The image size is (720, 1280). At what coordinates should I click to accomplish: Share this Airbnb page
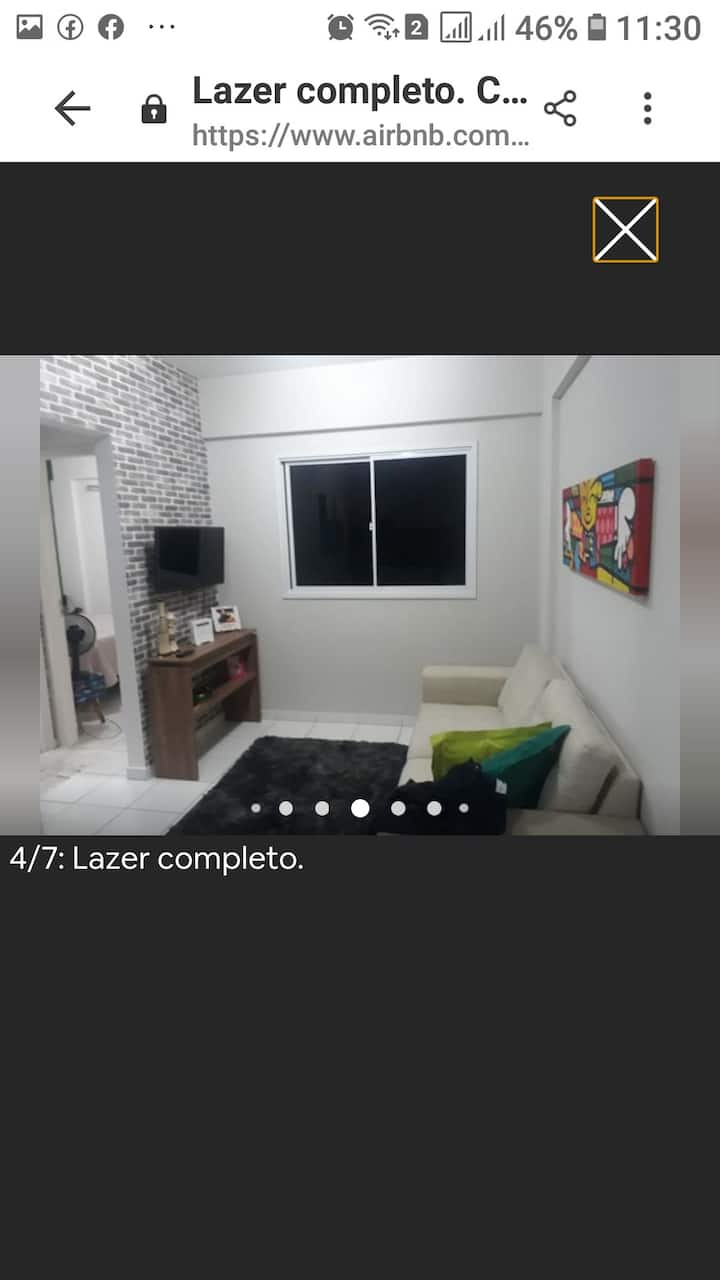(x=560, y=108)
